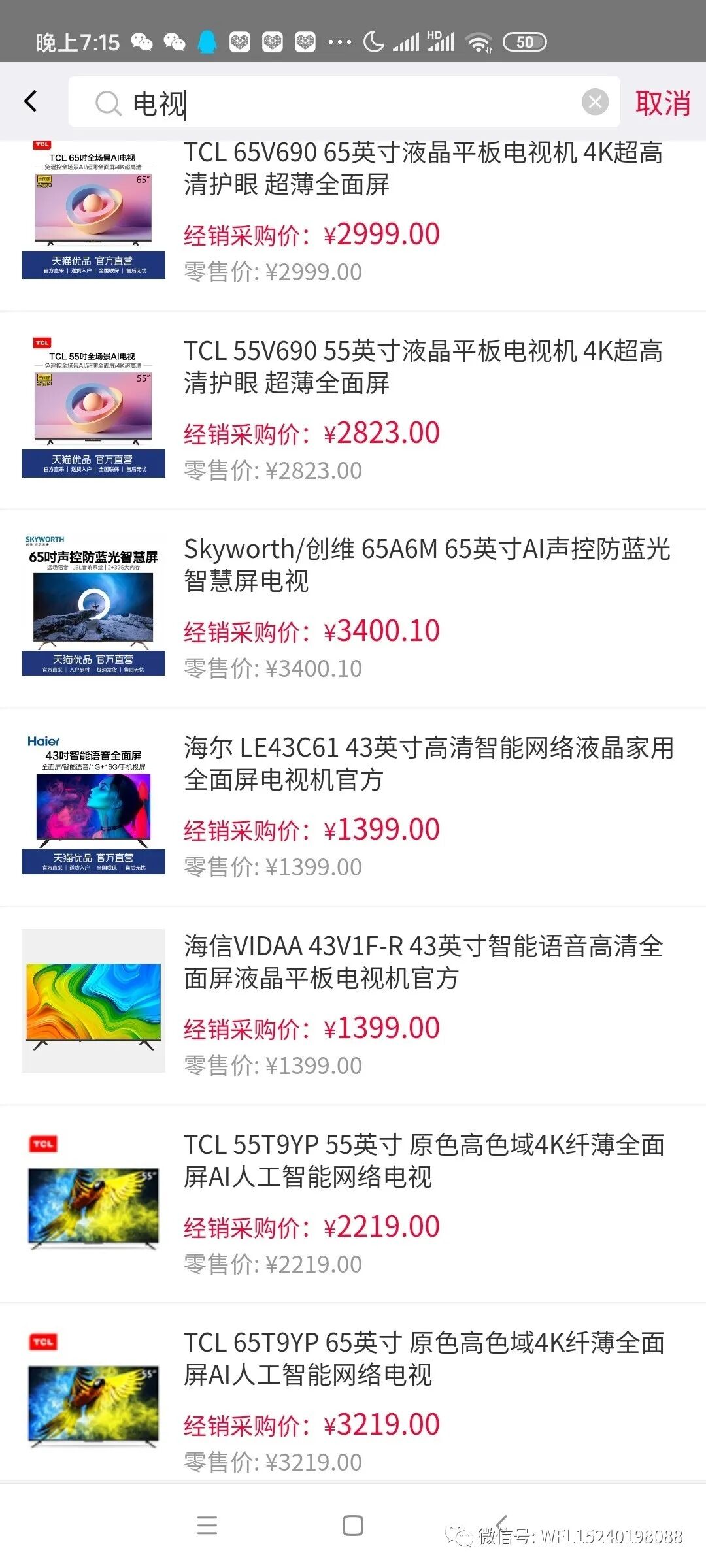The image size is (706, 1568).
Task: Go back using the top-left arrow
Action: (30, 101)
